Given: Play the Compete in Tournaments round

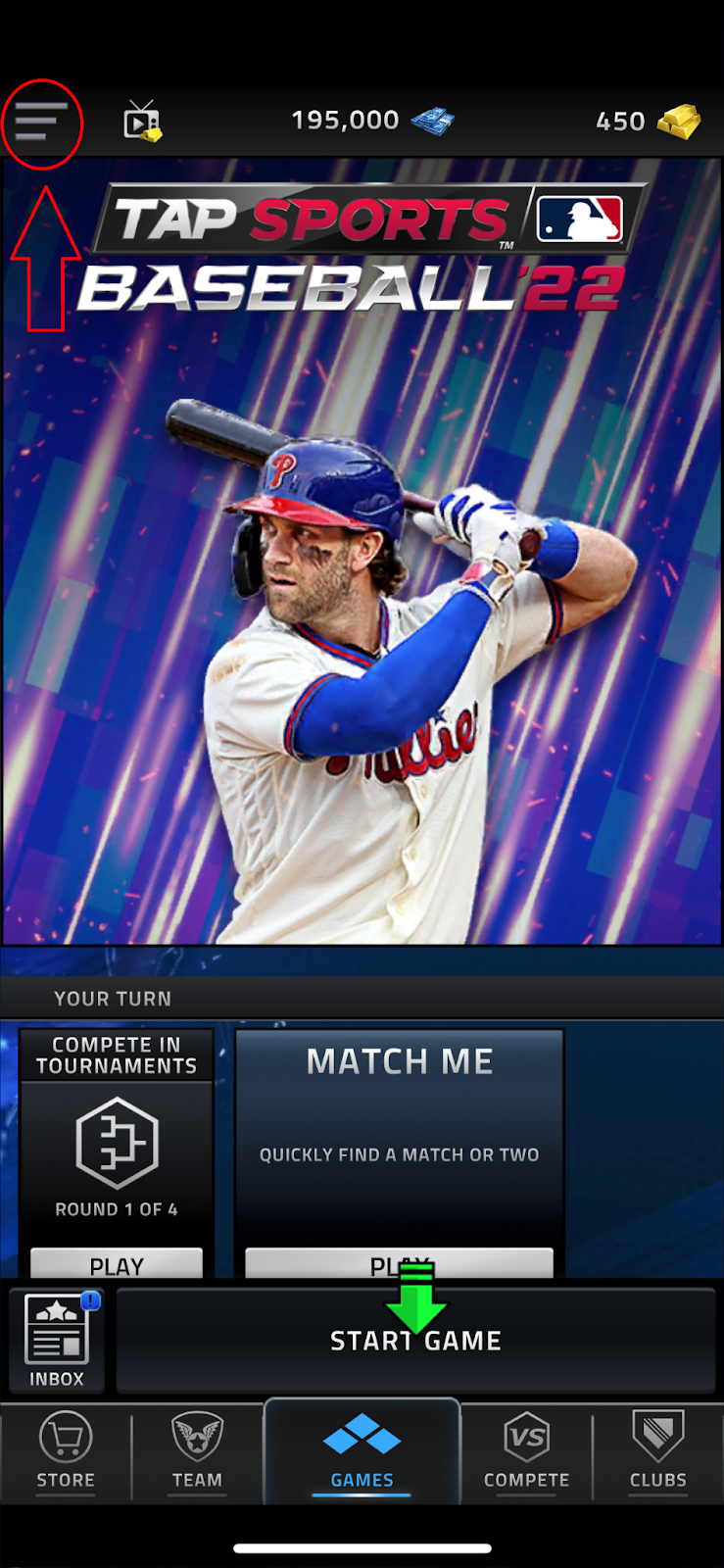Looking at the screenshot, I should [x=117, y=1263].
